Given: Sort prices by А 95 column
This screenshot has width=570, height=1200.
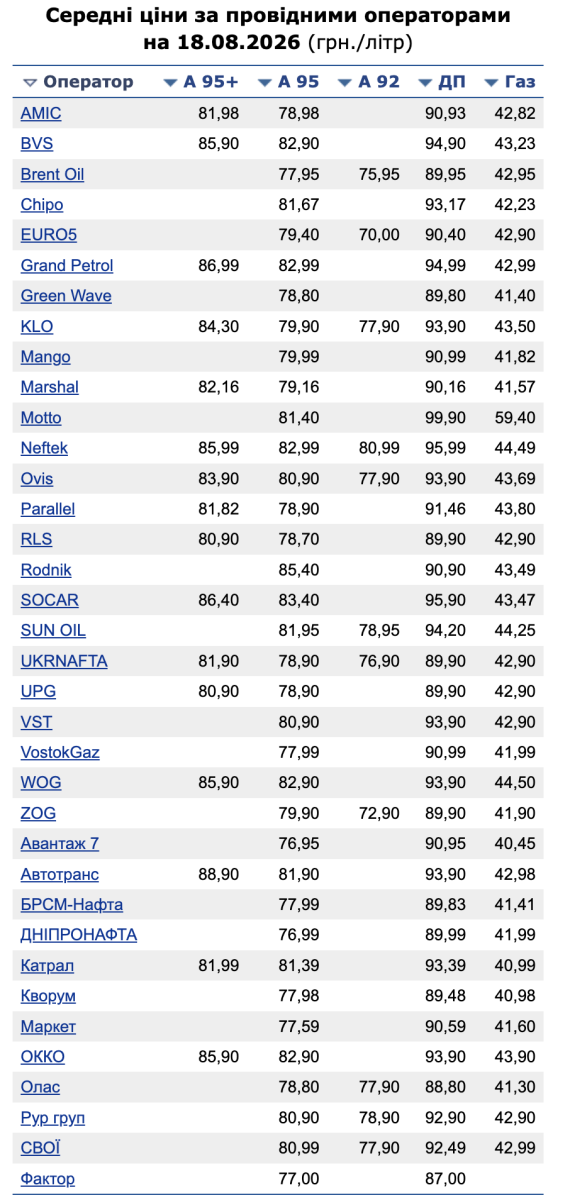Looking at the screenshot, I should coord(288,82).
